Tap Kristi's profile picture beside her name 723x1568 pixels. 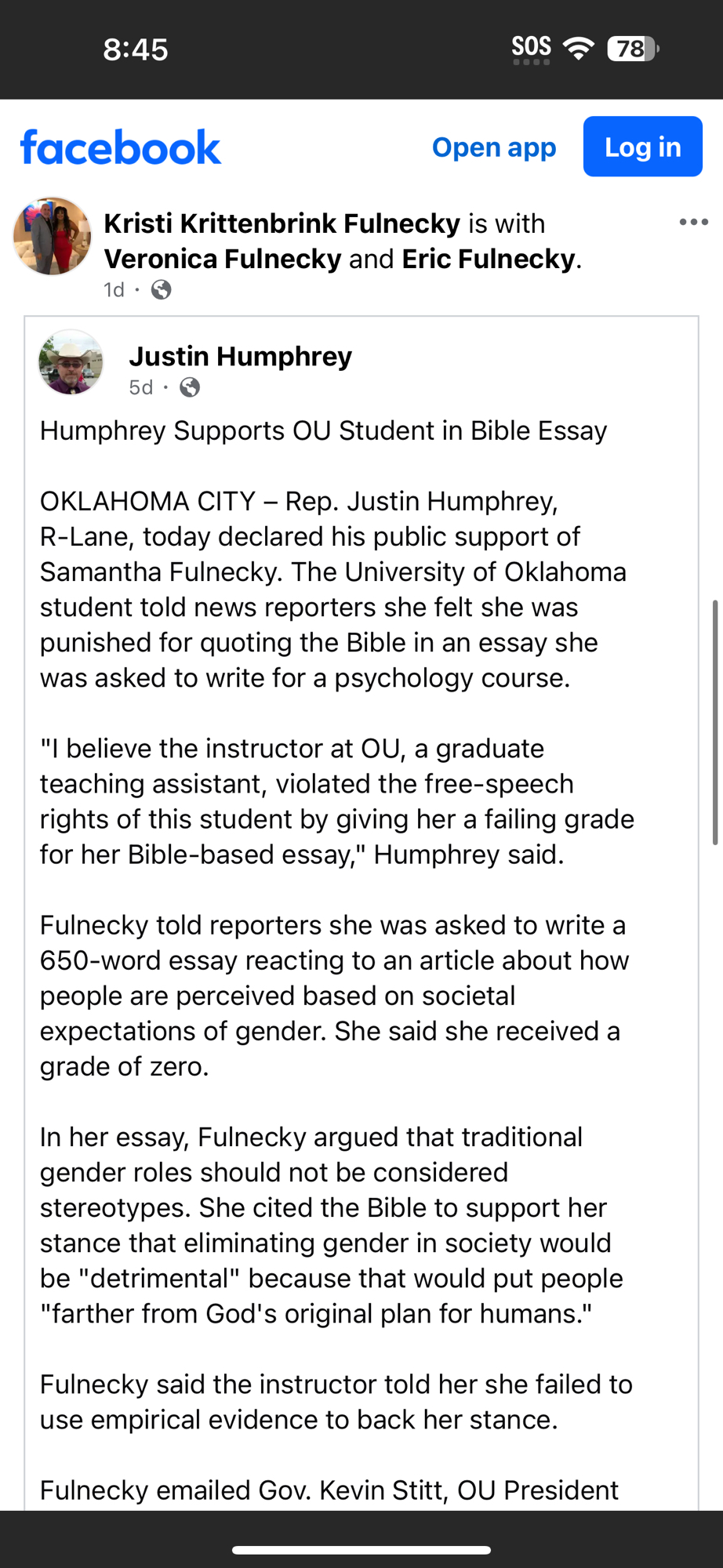53,236
